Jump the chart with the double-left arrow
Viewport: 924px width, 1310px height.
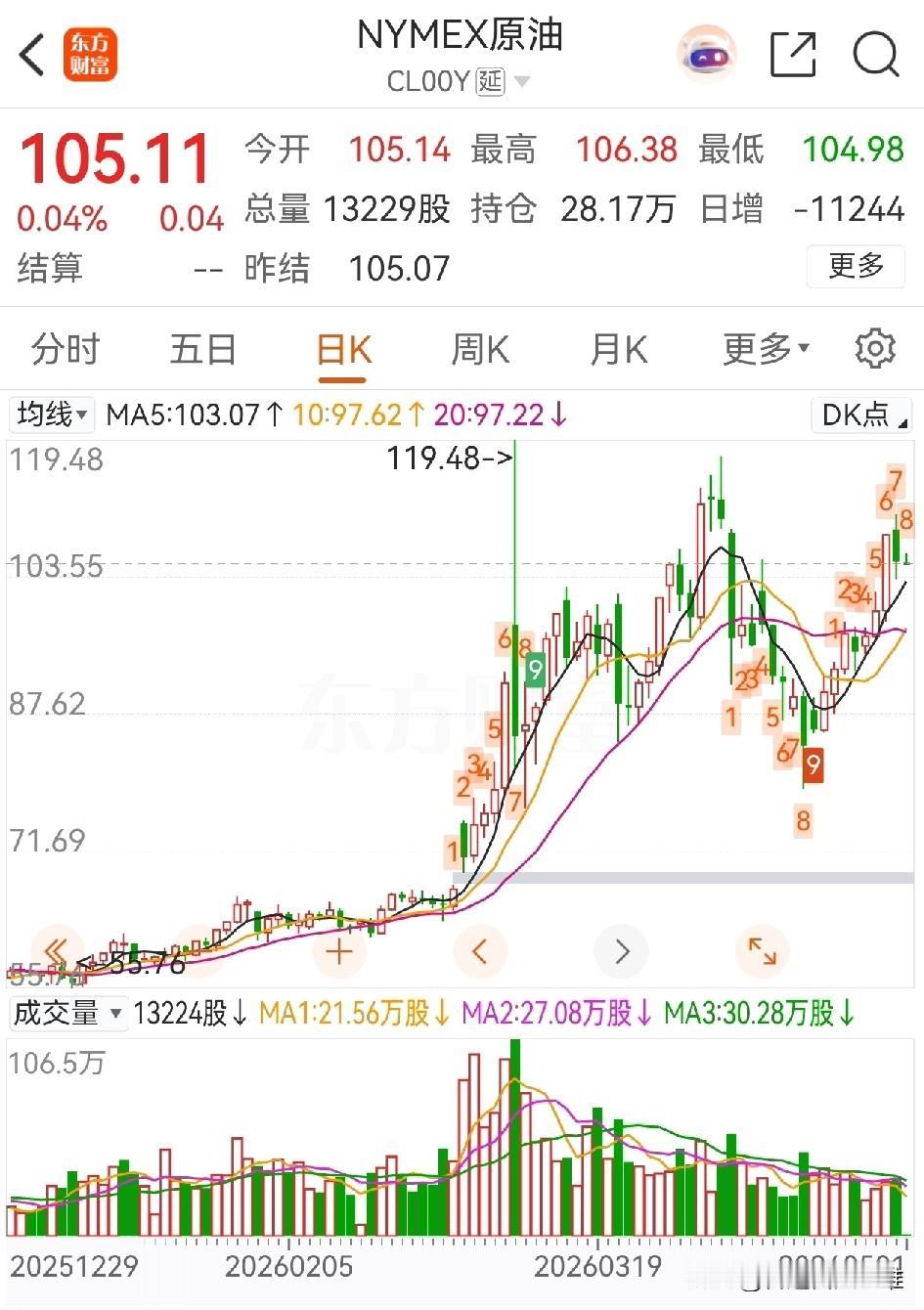[57, 950]
